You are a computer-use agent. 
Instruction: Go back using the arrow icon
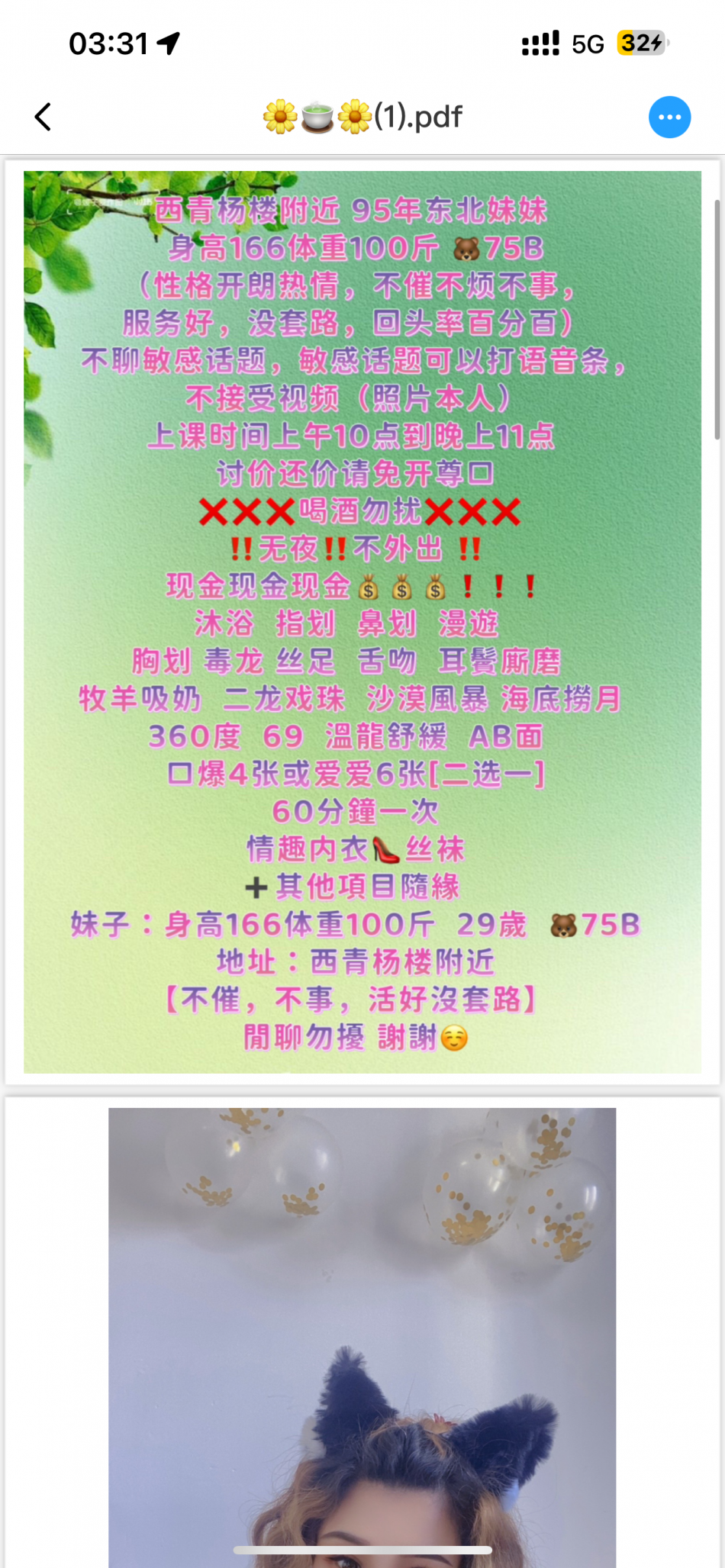point(43,117)
